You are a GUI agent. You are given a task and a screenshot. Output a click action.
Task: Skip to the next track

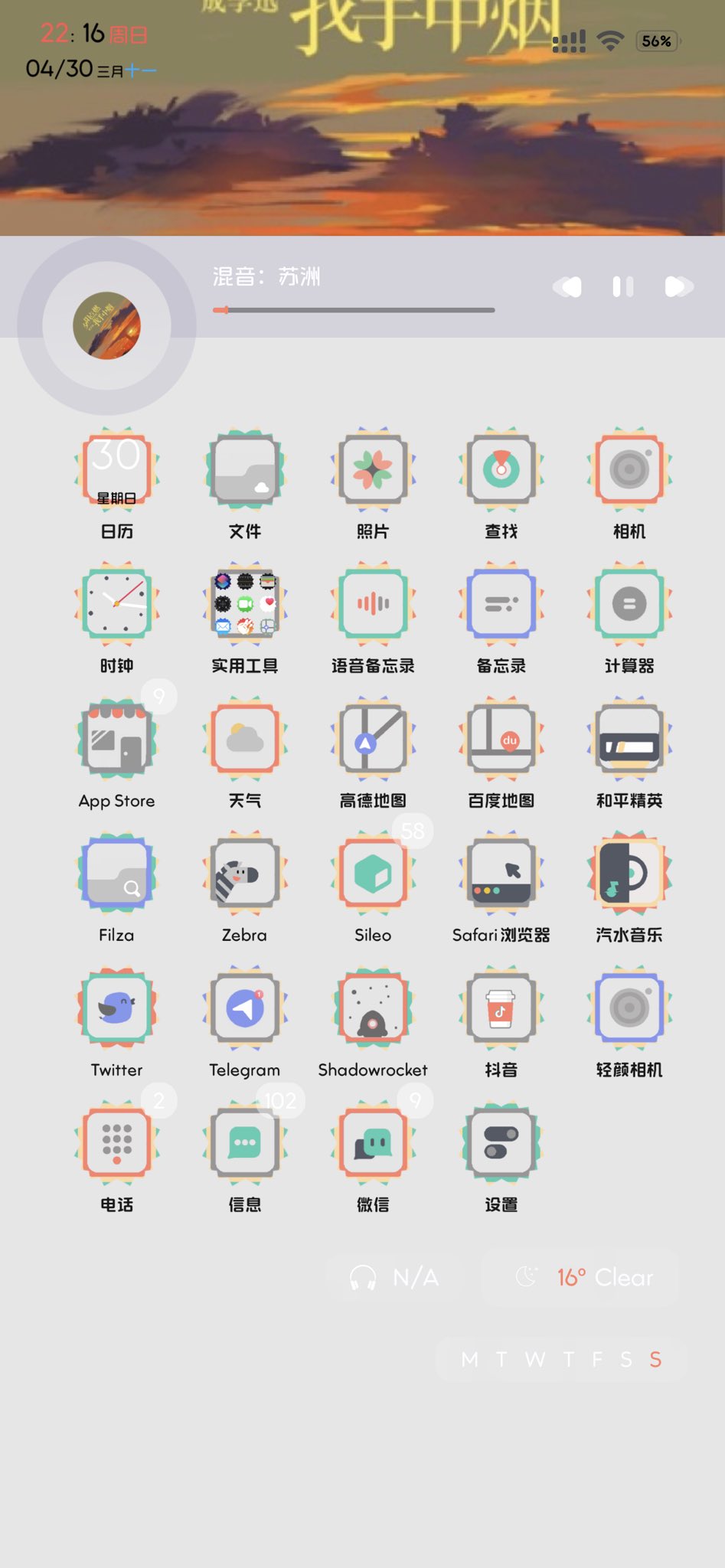(678, 287)
